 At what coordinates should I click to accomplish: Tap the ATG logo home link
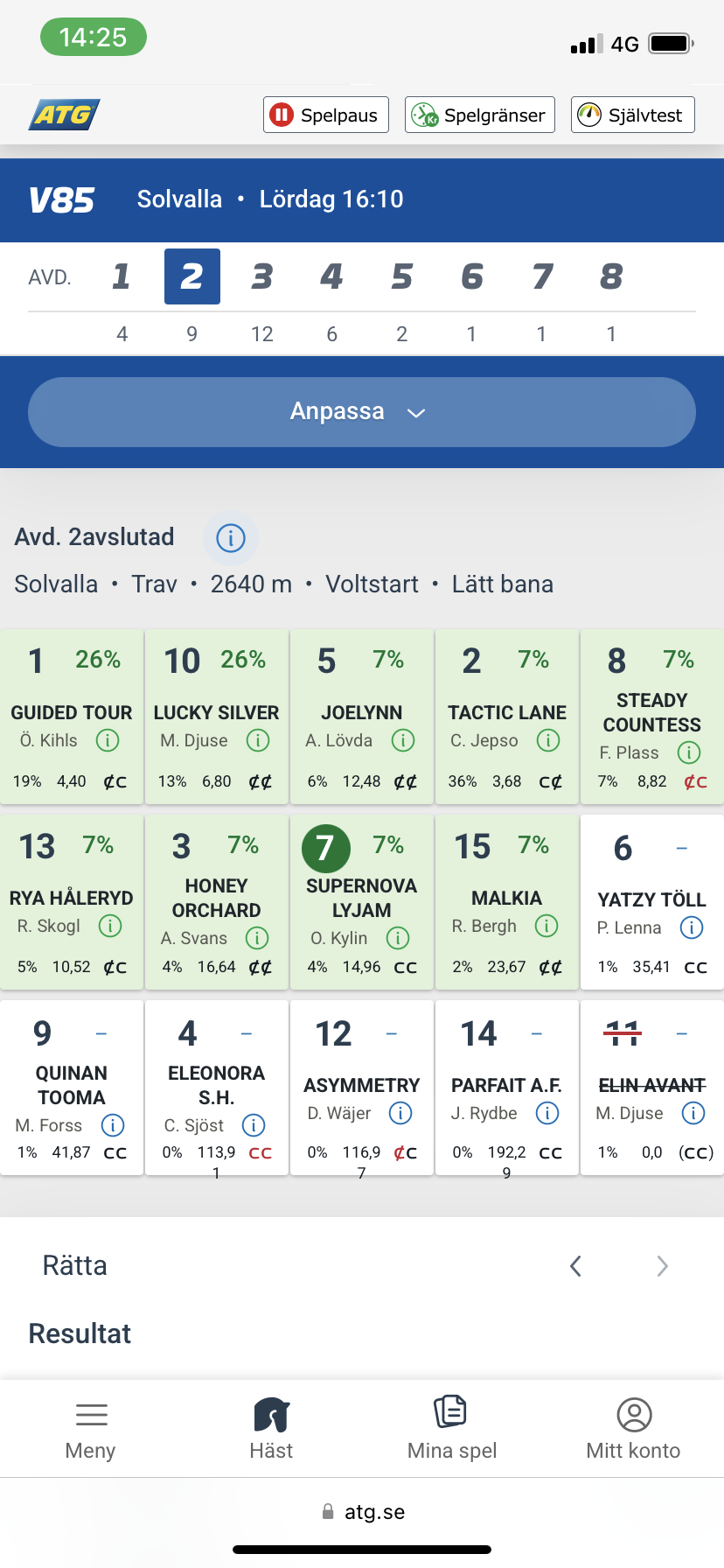click(x=65, y=115)
